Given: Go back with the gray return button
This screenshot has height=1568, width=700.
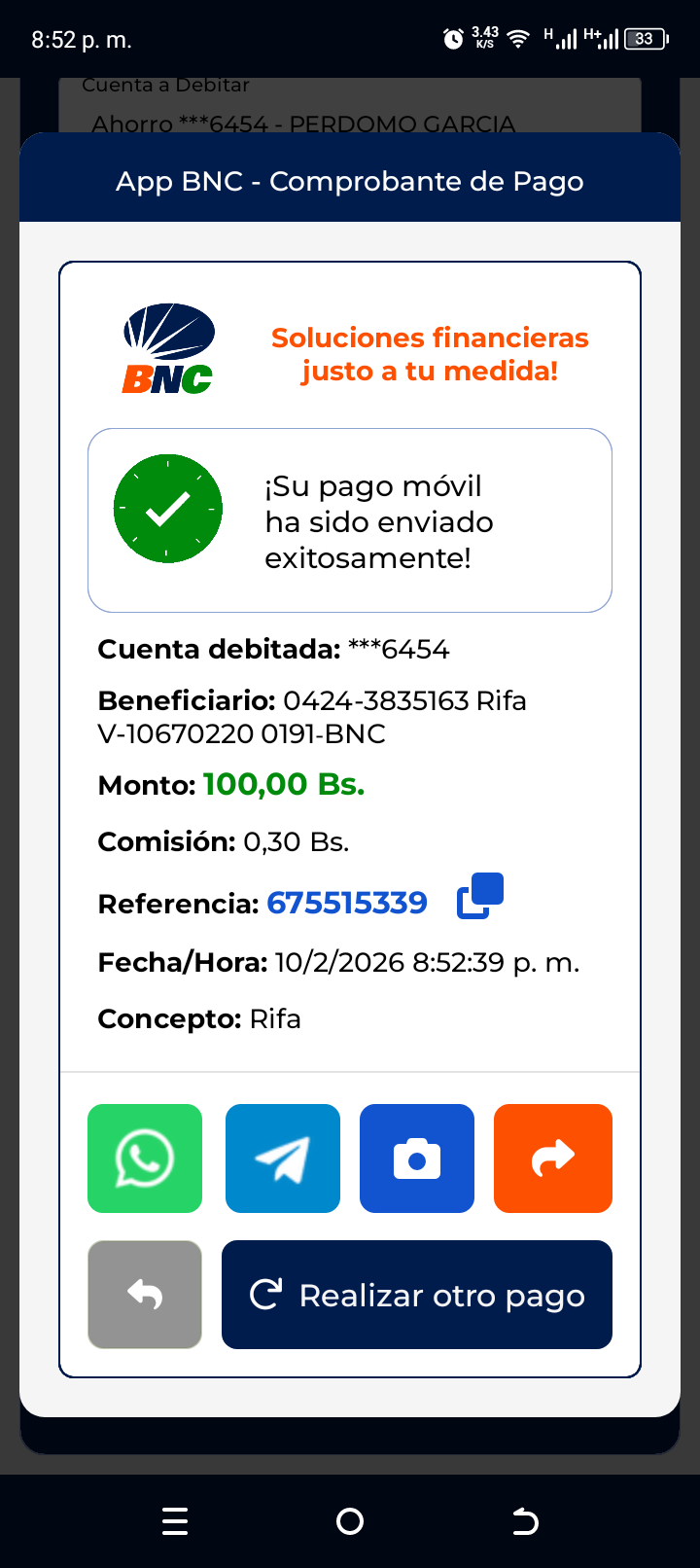Looking at the screenshot, I should point(145,1295).
